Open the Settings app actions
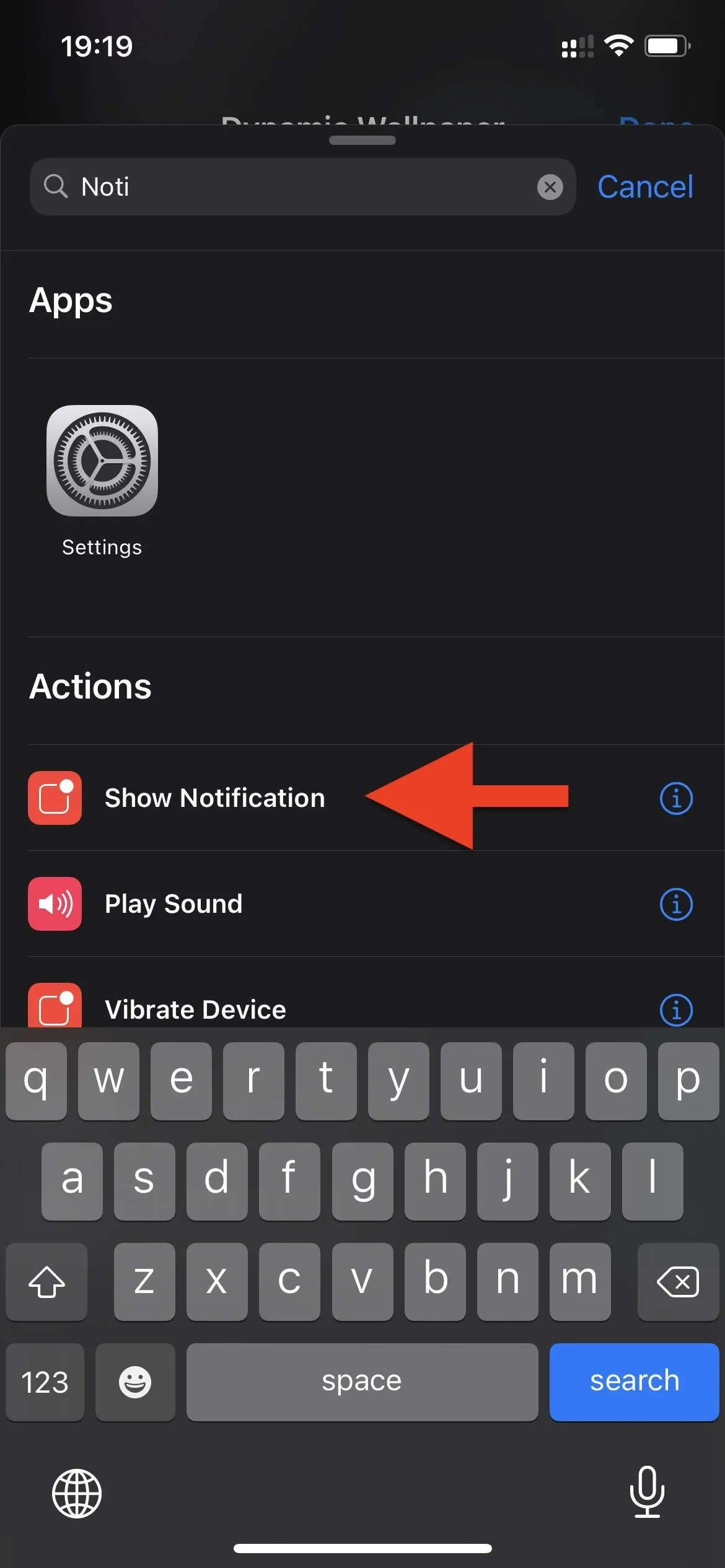 click(x=102, y=481)
